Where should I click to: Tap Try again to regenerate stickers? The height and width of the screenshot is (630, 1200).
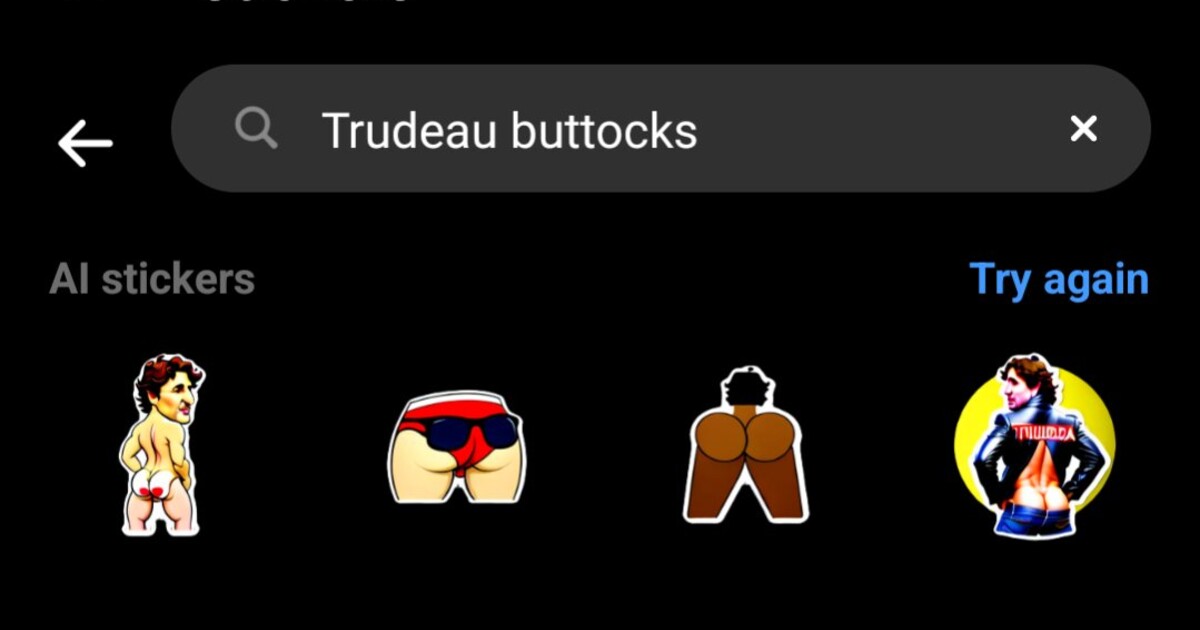tap(1058, 280)
